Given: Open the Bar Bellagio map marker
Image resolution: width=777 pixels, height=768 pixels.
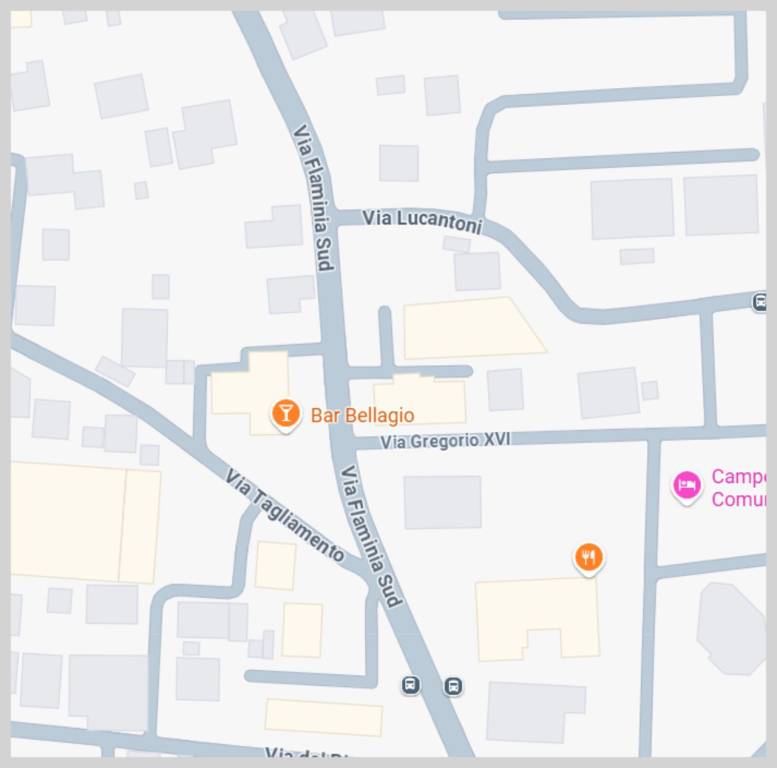Looking at the screenshot, I should click(286, 413).
